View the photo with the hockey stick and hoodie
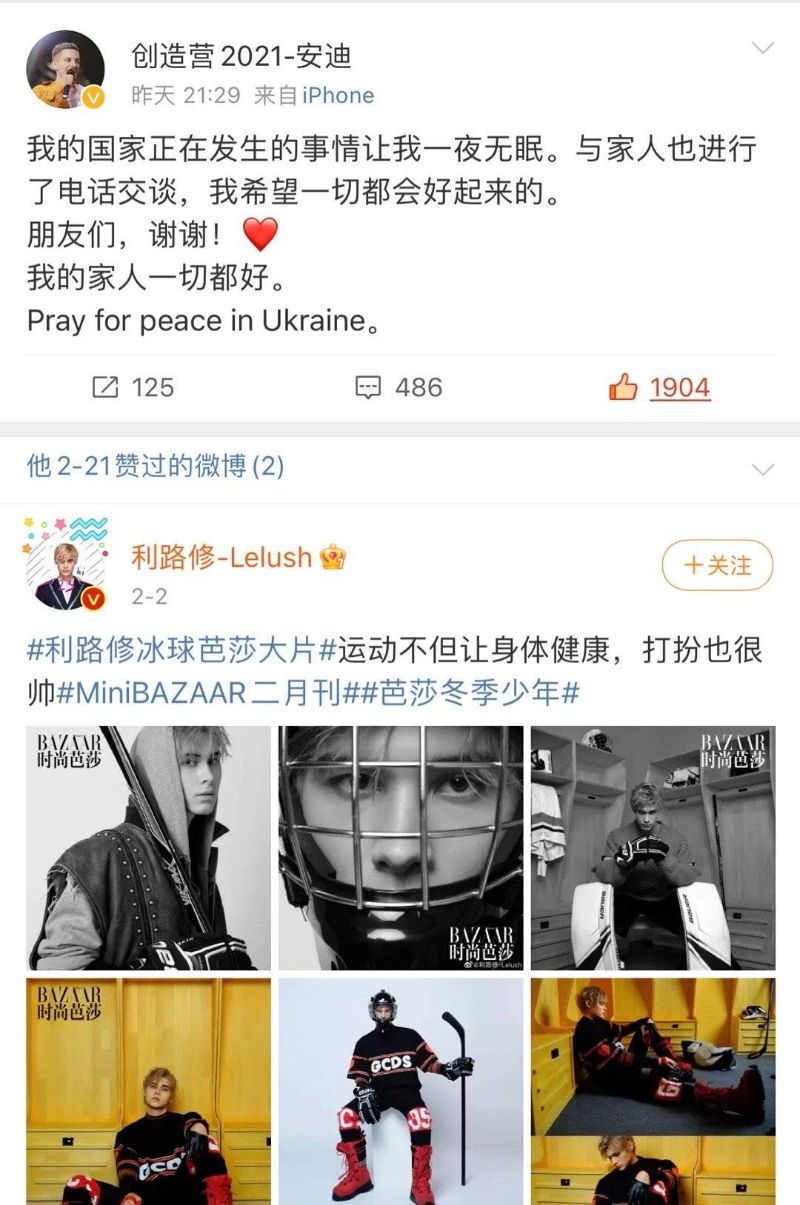800x1205 pixels. 148,848
